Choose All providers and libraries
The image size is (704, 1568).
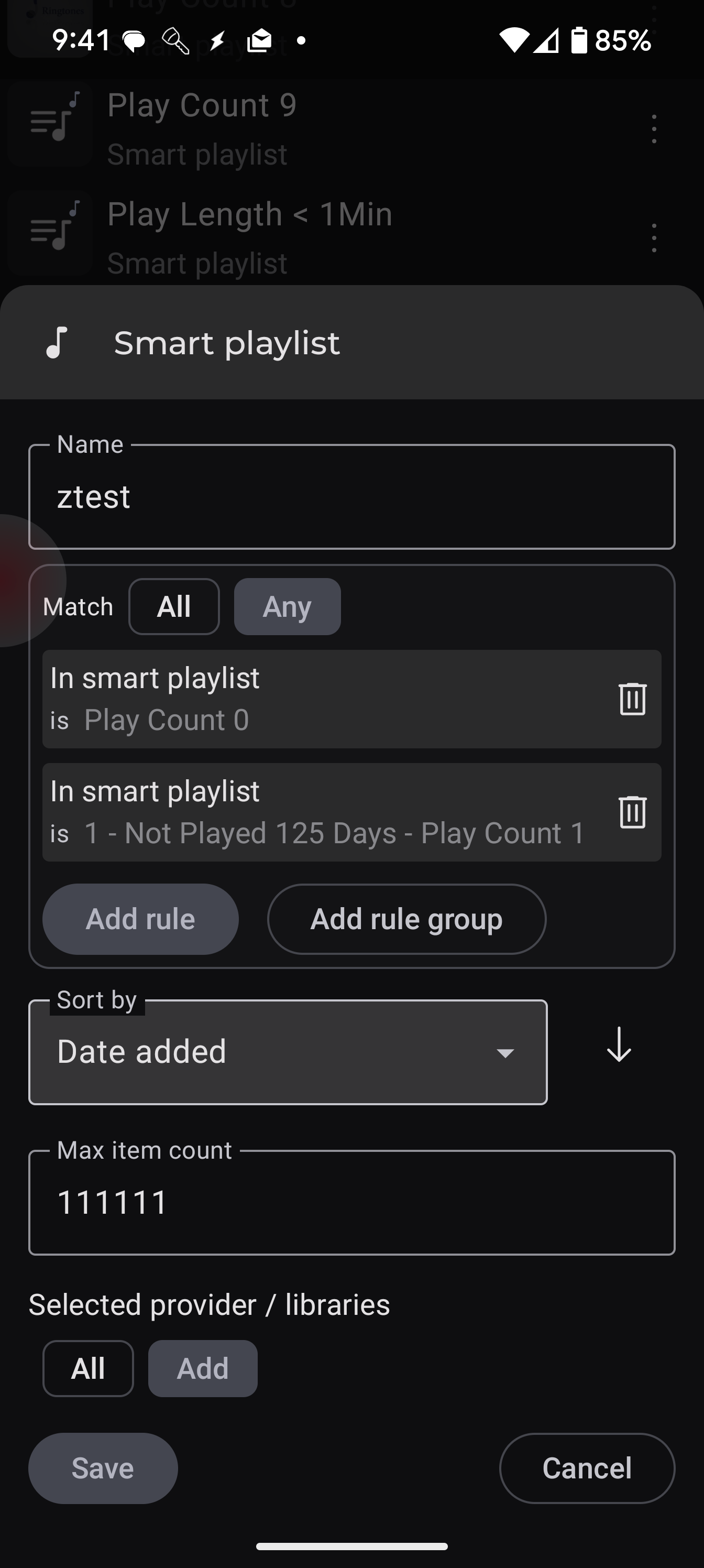[88, 1368]
